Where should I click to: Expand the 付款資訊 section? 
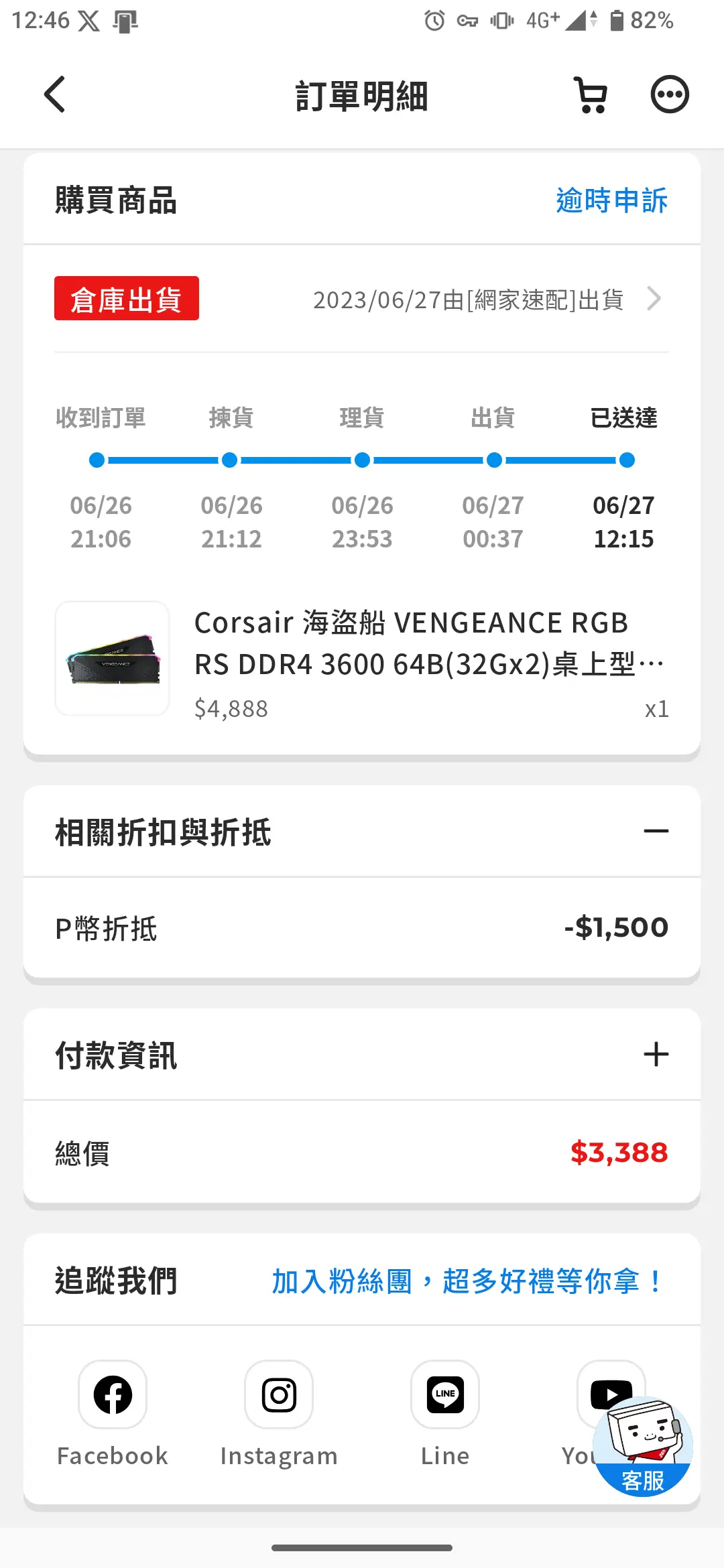coord(656,1055)
